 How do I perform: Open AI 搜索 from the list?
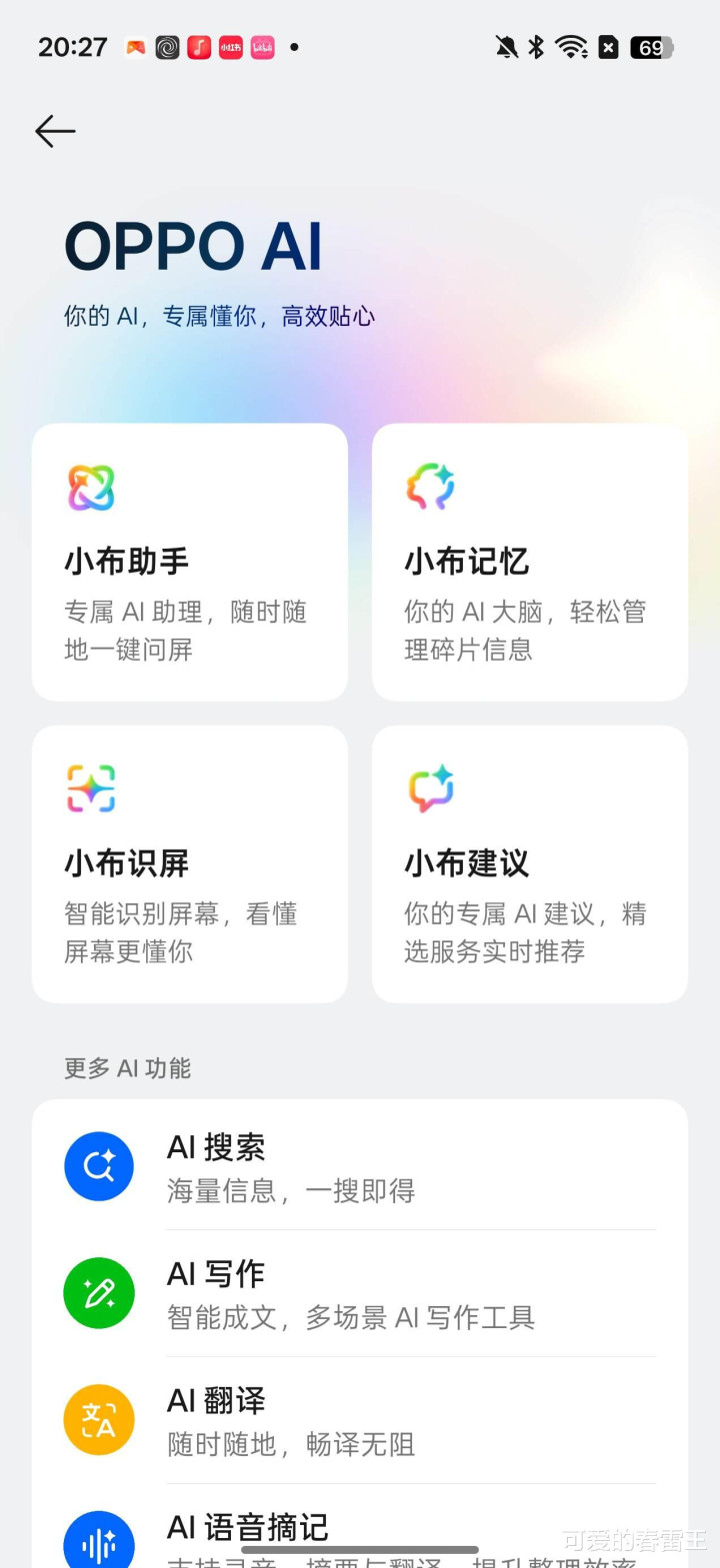360,1167
